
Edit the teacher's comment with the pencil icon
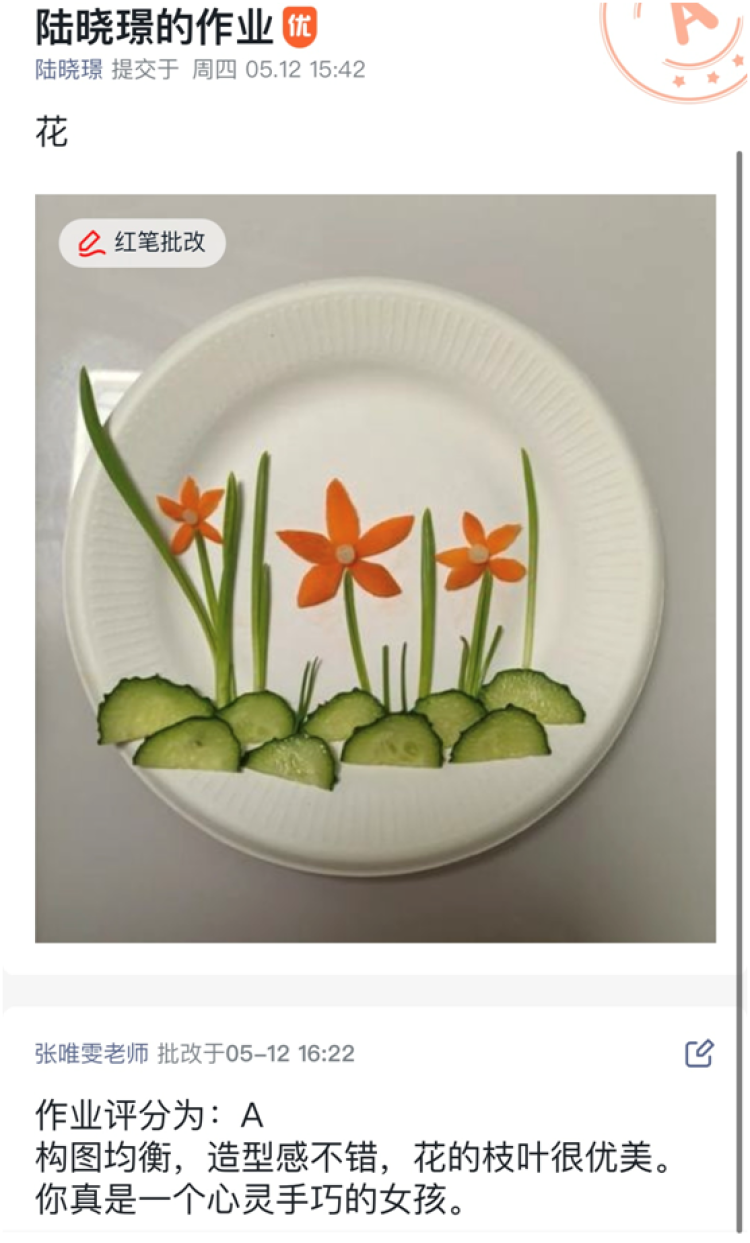point(699,1053)
